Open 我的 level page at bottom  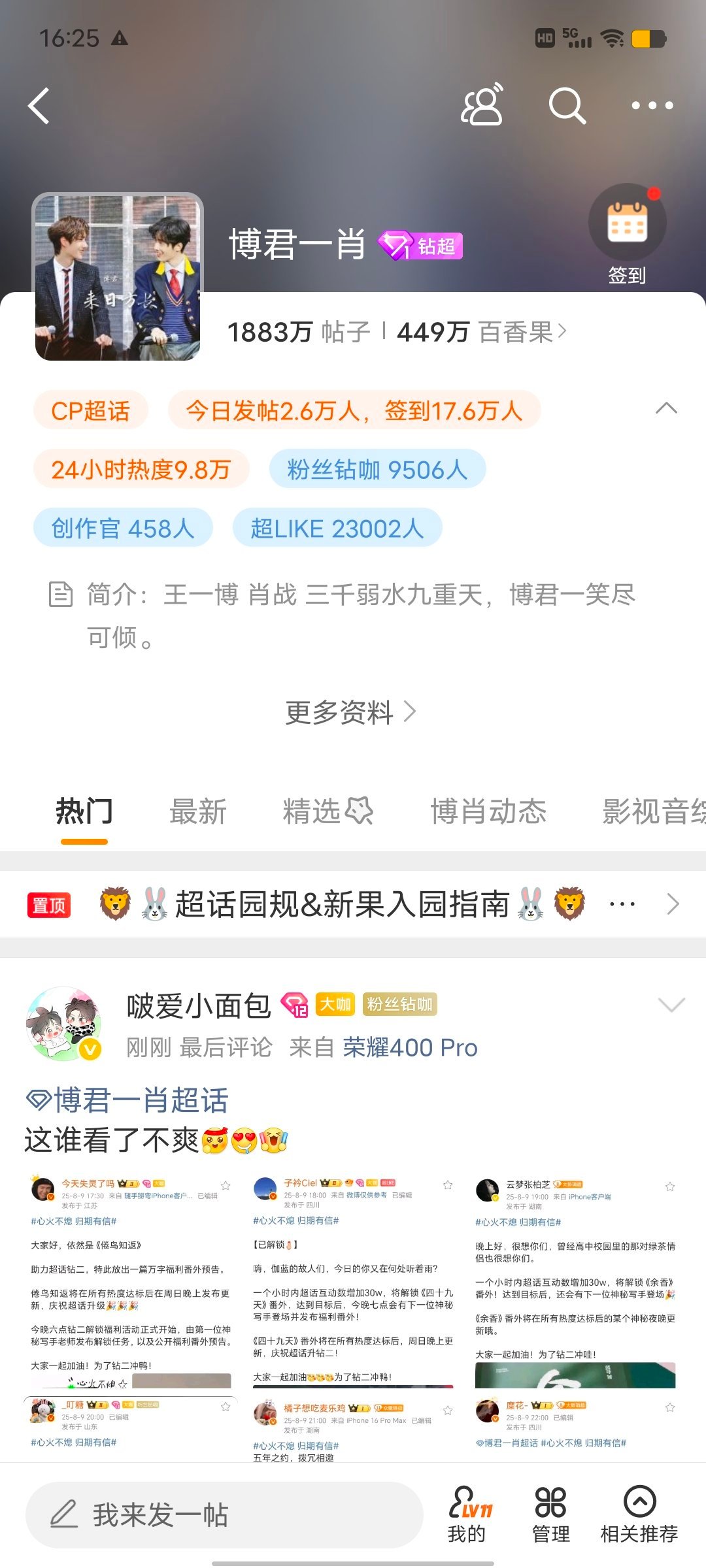[x=468, y=1514]
